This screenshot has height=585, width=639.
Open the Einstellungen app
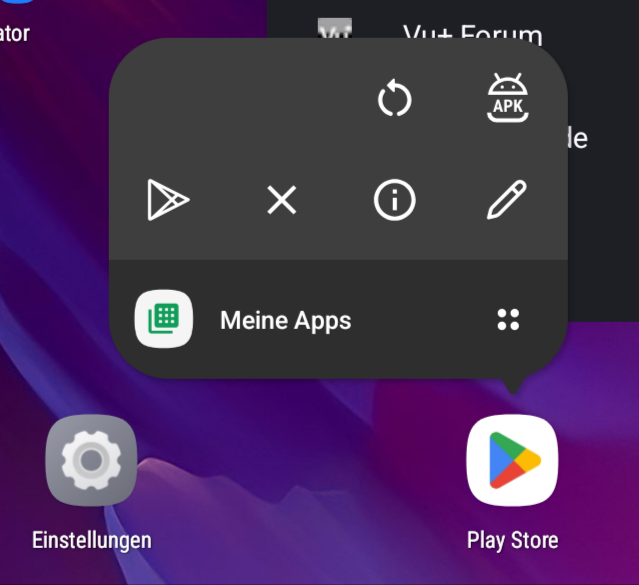91,462
